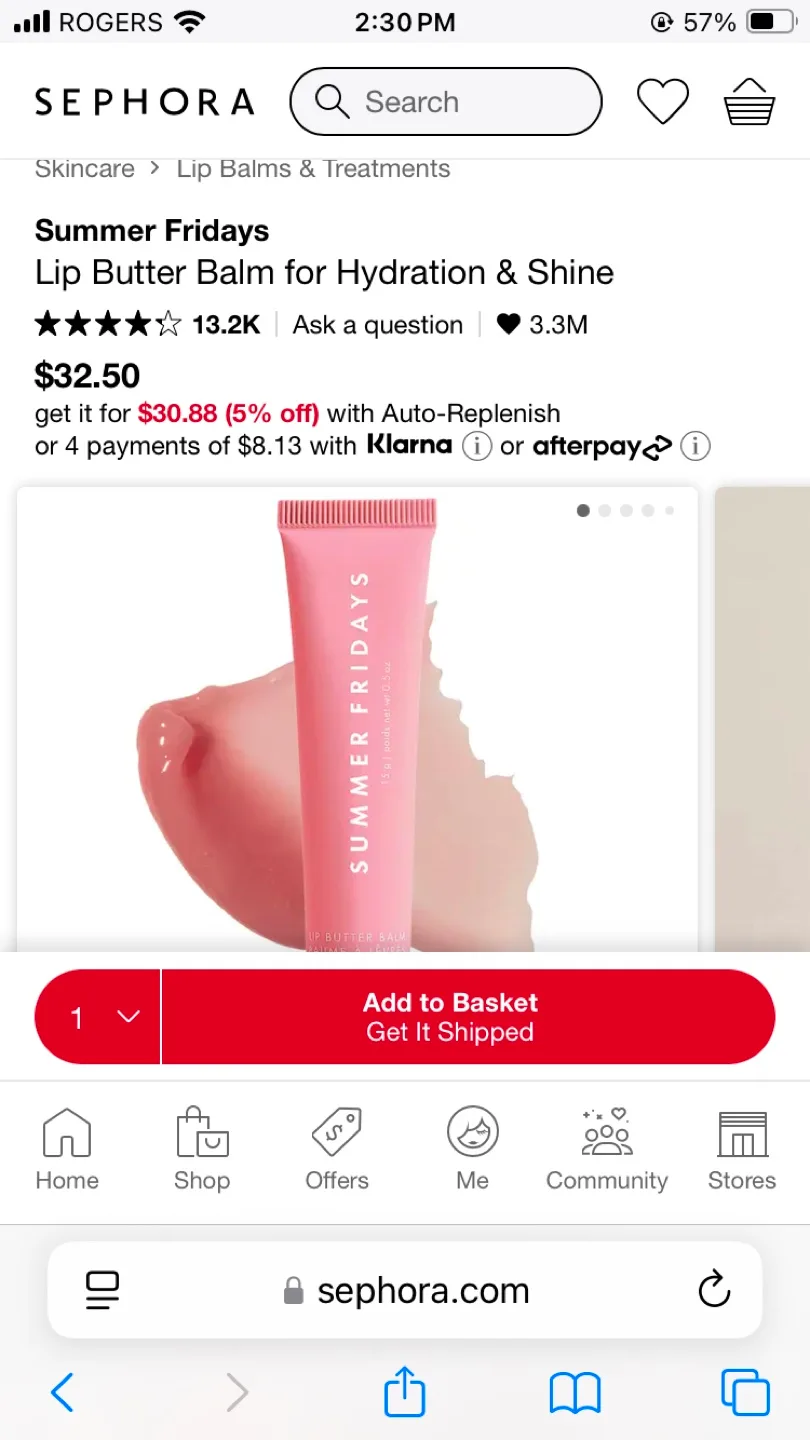Open quantity selector dropdown
This screenshot has width=810, height=1440.
(x=97, y=1016)
